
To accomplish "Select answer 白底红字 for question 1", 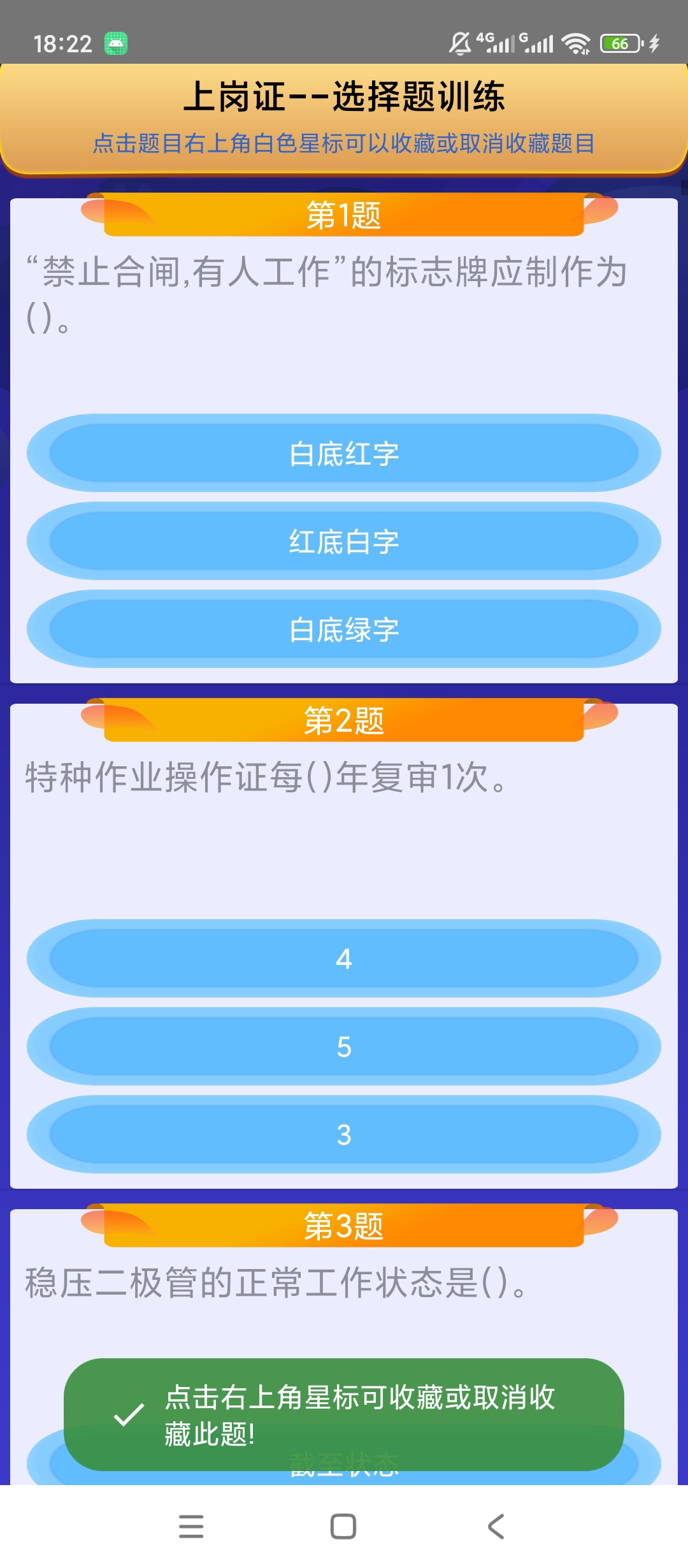I will click(344, 453).
